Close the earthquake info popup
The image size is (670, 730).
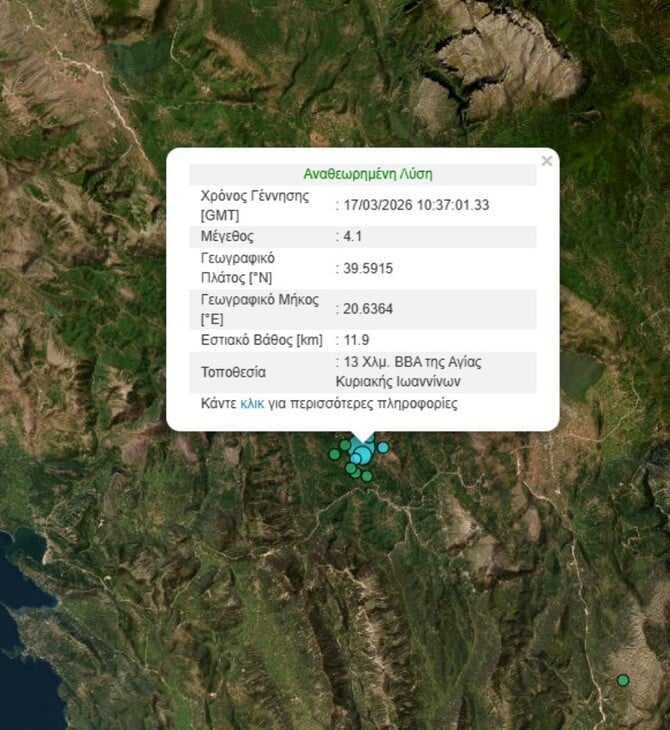pyautogui.click(x=546, y=161)
